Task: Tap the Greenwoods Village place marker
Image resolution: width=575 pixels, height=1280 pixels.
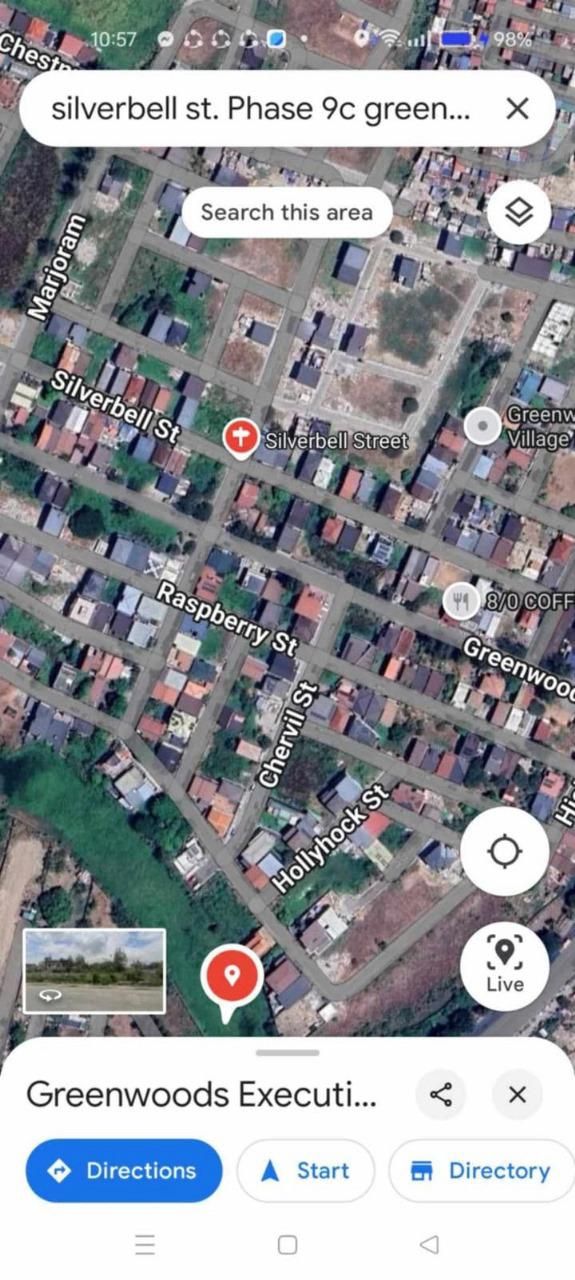Action: click(484, 427)
